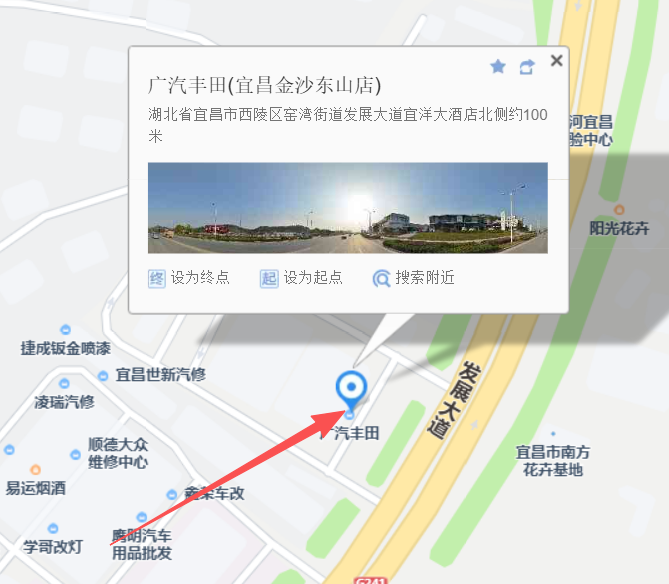The height and width of the screenshot is (584, 669).
Task: Tap 设为起点 to set as start
Action: point(301,278)
